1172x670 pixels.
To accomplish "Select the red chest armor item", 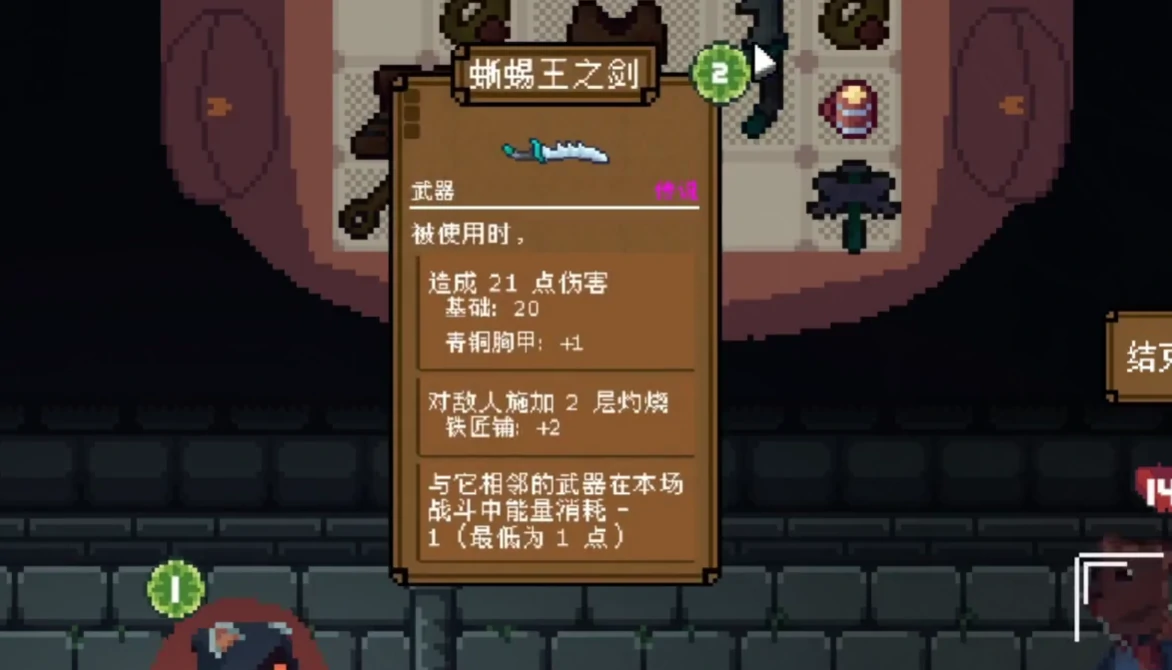I will [x=850, y=110].
